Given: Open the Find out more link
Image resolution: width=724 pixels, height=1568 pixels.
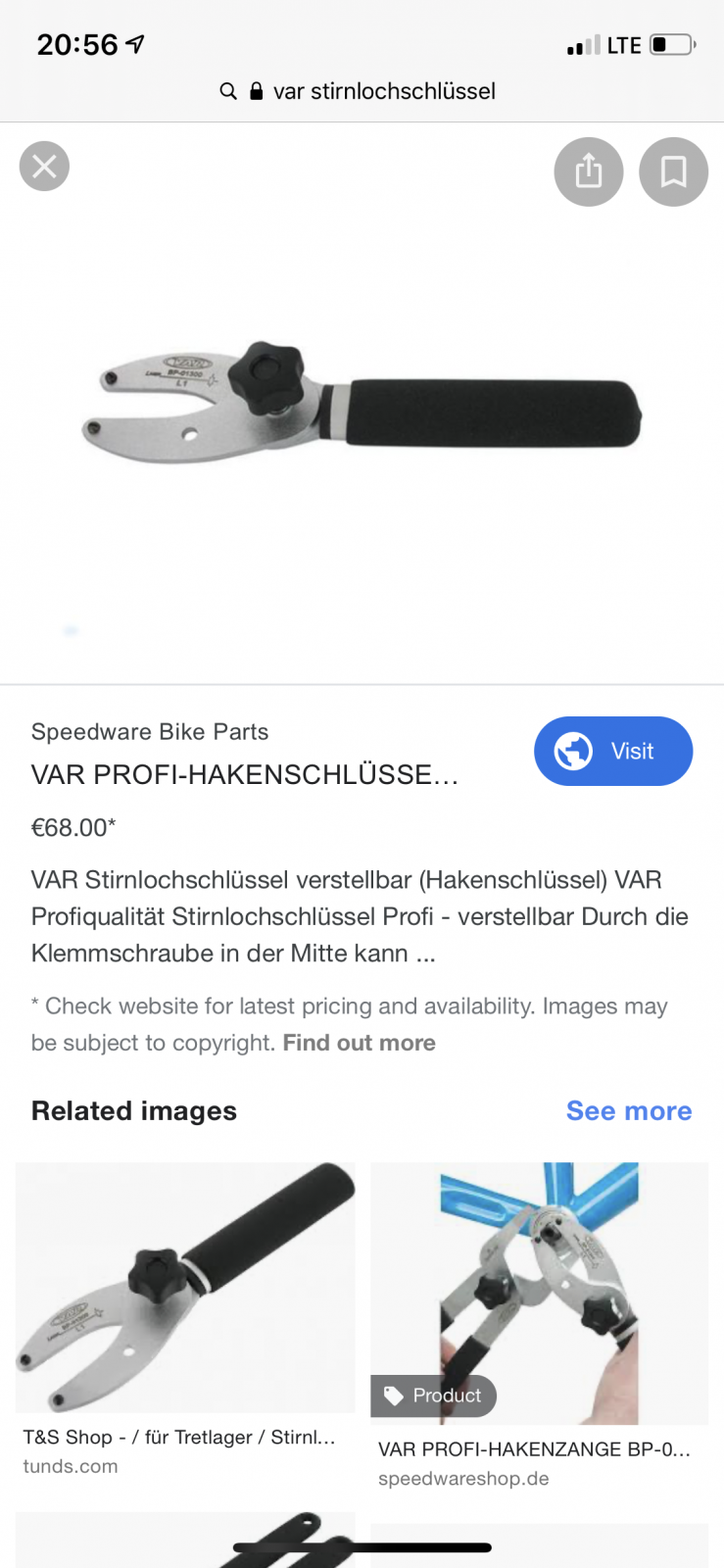Looking at the screenshot, I should 359,1043.
